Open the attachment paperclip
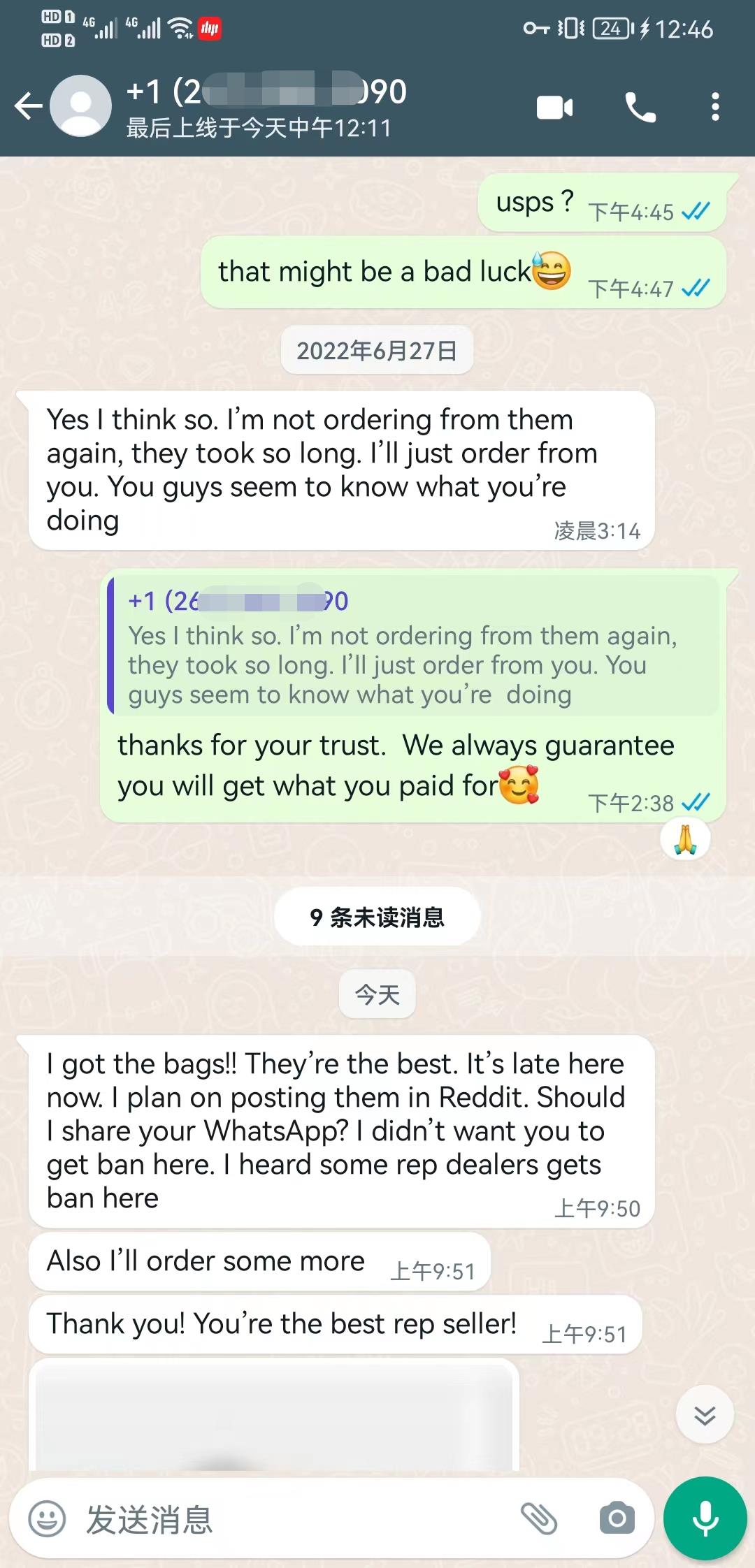The width and height of the screenshot is (755, 1568). click(x=539, y=1518)
